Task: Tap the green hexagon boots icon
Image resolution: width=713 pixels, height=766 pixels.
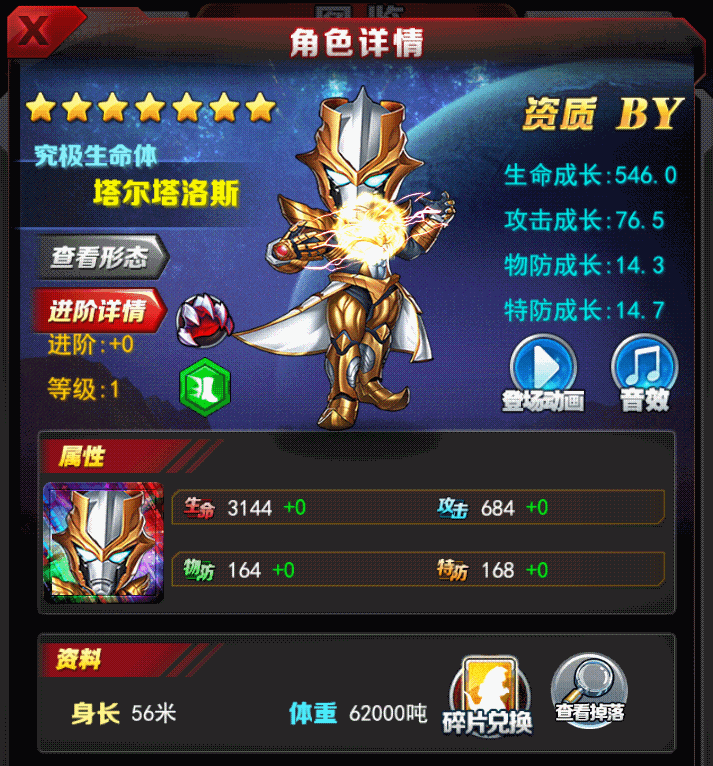Action: point(205,384)
